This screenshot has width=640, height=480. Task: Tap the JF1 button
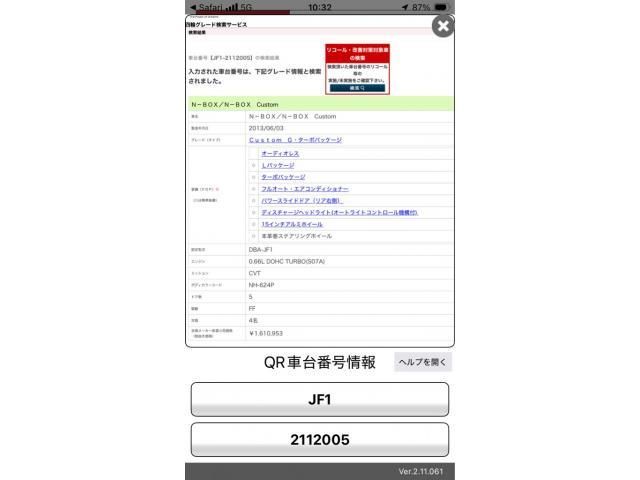coord(320,400)
